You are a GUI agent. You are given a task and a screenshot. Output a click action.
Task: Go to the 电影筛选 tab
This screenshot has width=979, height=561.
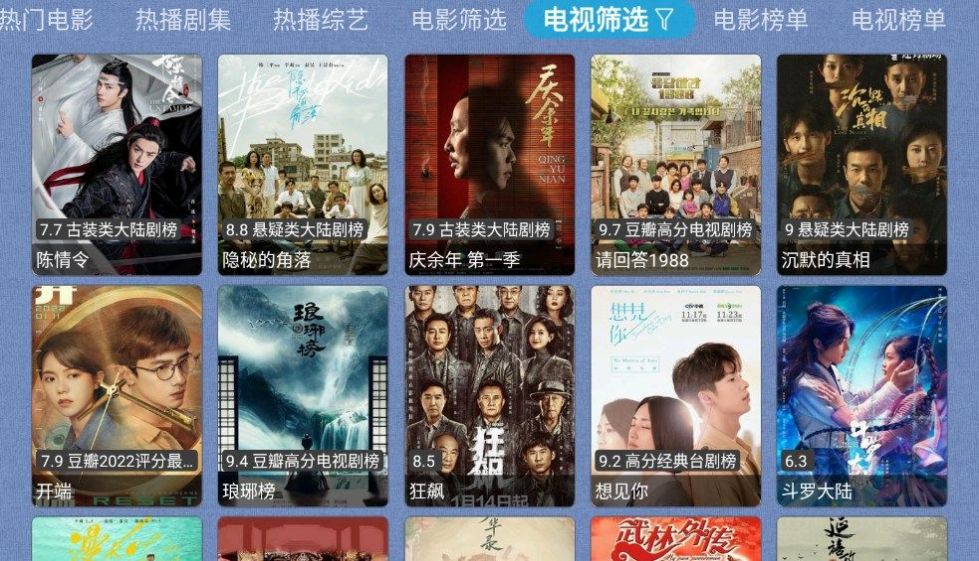point(459,19)
